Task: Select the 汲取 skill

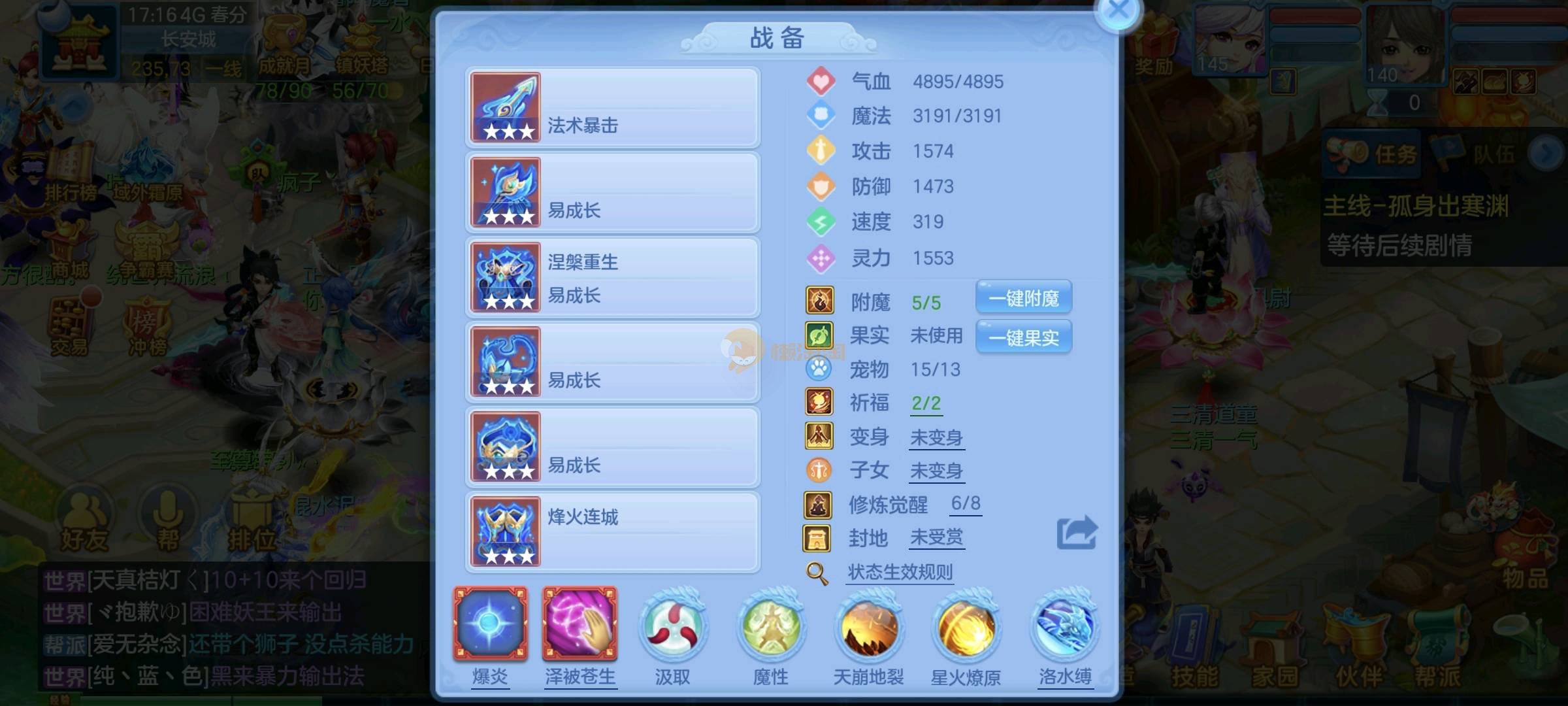Action: 672,628
